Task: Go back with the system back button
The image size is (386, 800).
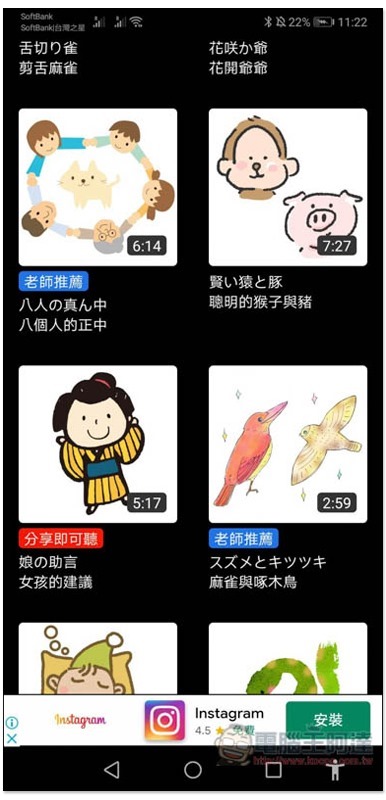Action: pos(112,770)
